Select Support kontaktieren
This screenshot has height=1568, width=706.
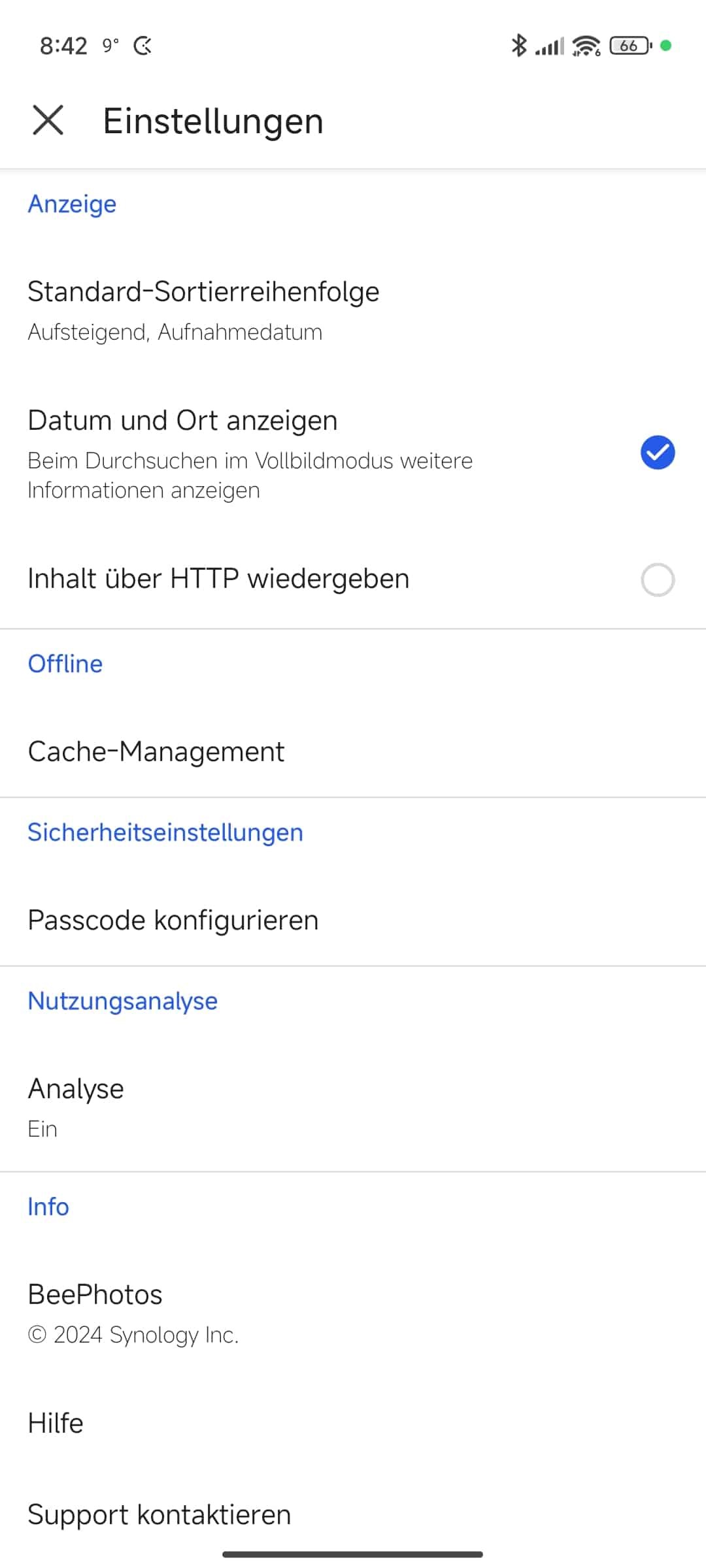pos(353,1514)
